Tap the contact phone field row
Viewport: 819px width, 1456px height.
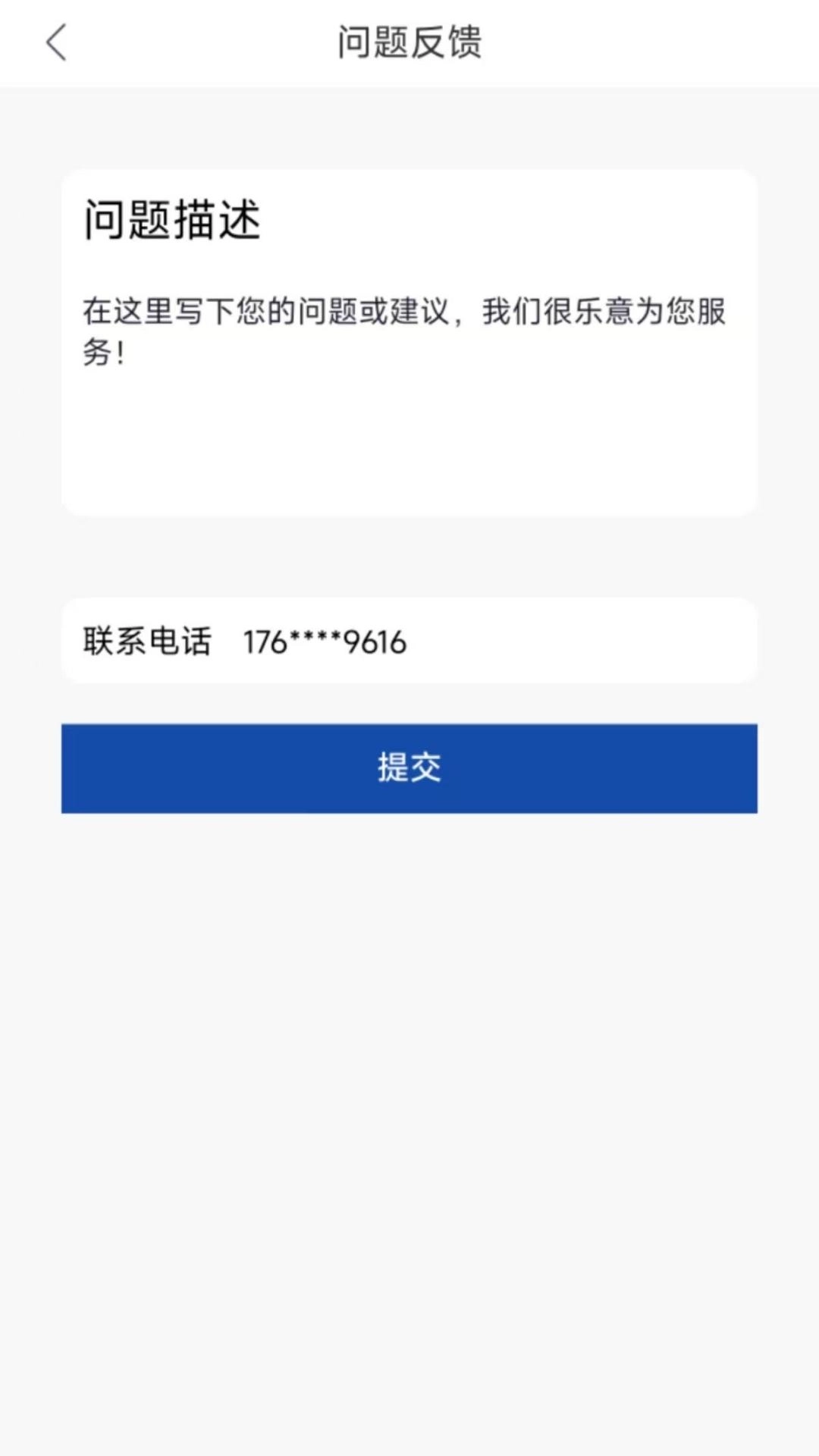coord(409,642)
